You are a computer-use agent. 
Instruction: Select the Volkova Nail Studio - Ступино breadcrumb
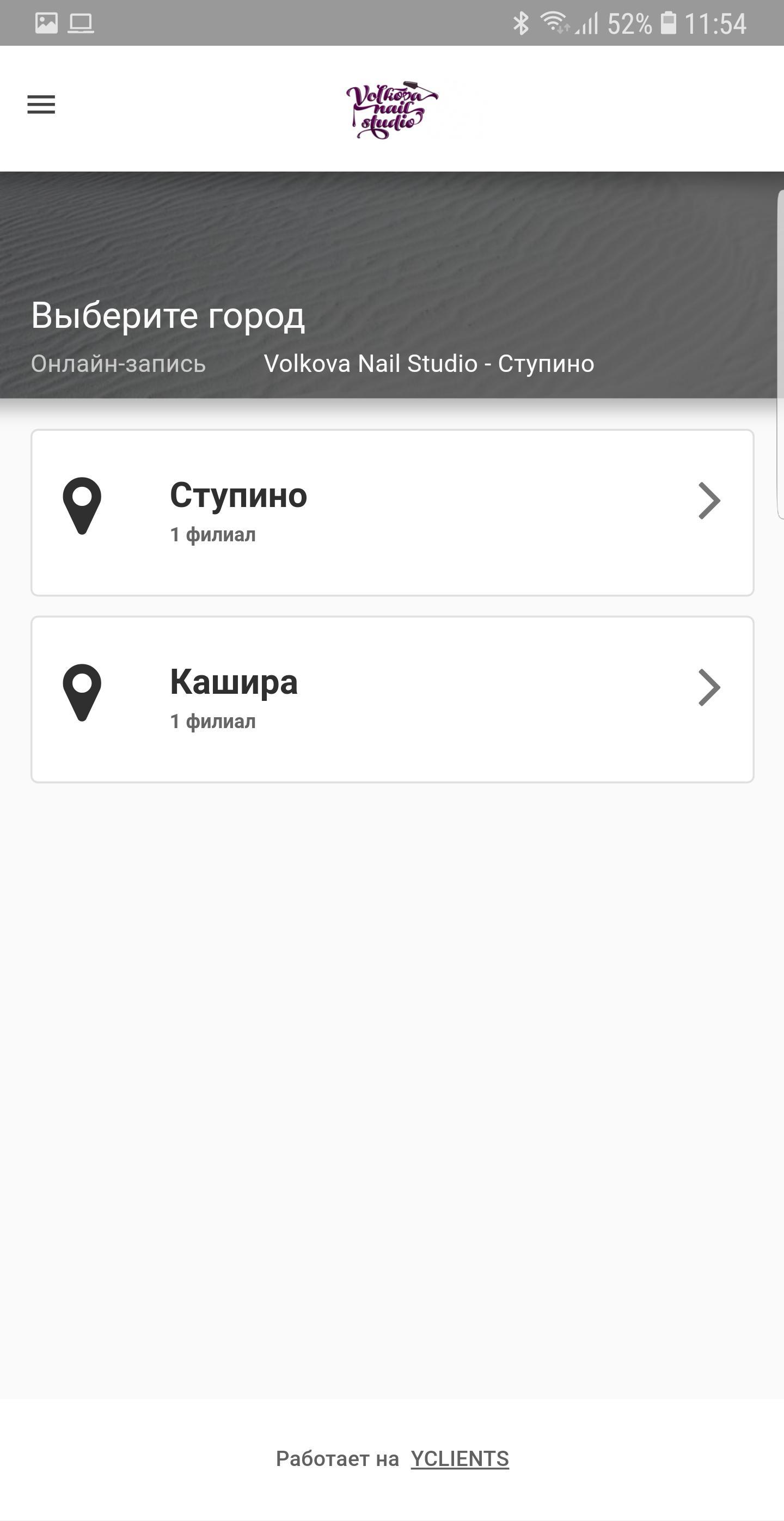pyautogui.click(x=430, y=364)
